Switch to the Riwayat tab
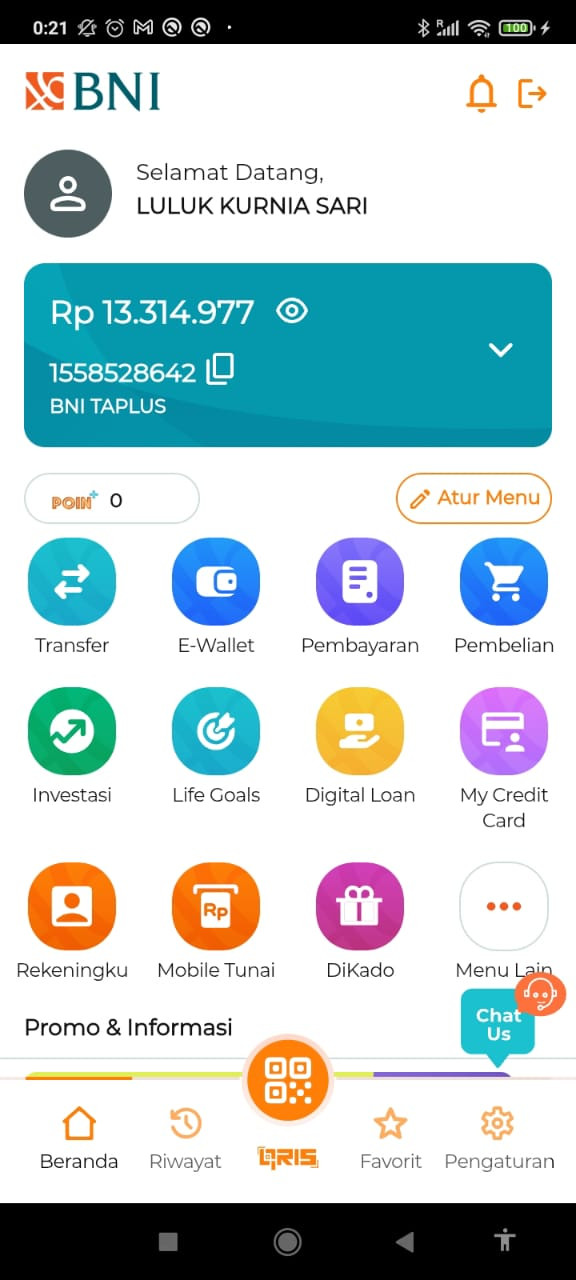Image resolution: width=576 pixels, height=1280 pixels. coord(185,1138)
